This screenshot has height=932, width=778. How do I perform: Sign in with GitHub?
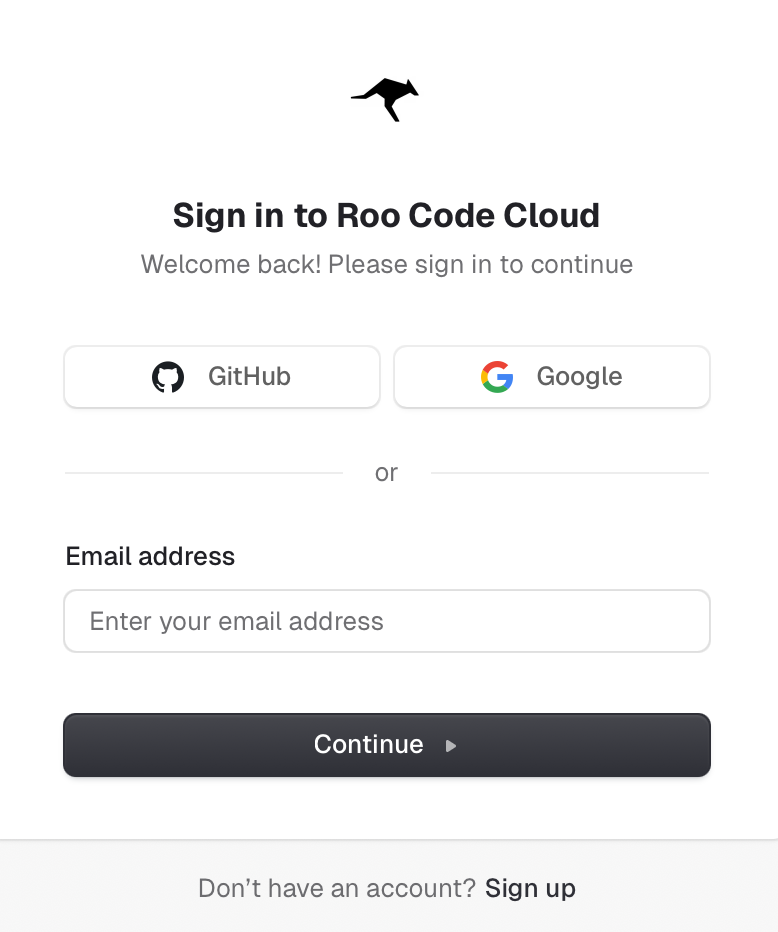pyautogui.click(x=222, y=377)
